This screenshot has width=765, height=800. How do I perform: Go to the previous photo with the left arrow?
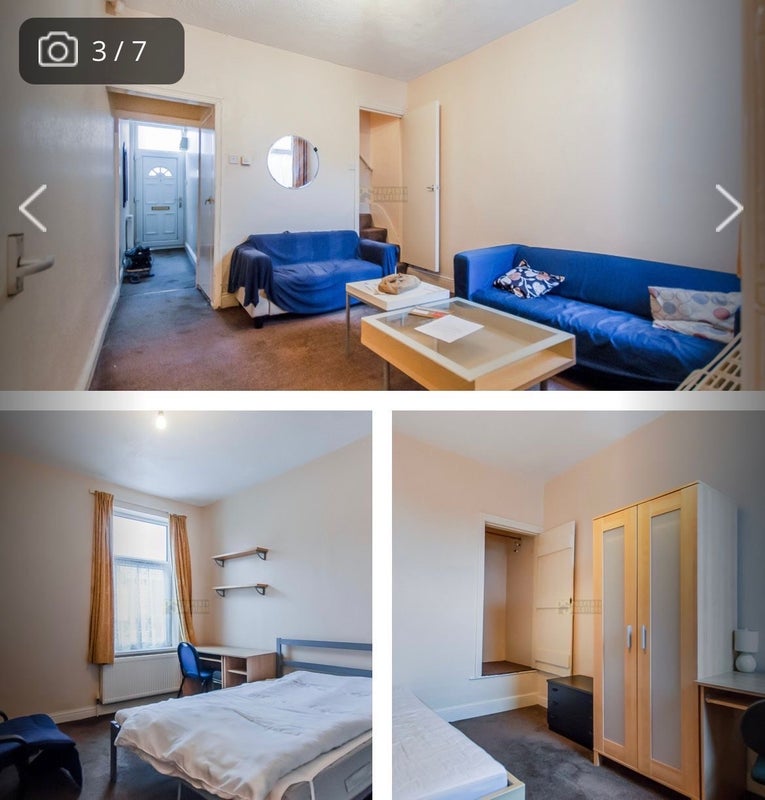click(33, 208)
